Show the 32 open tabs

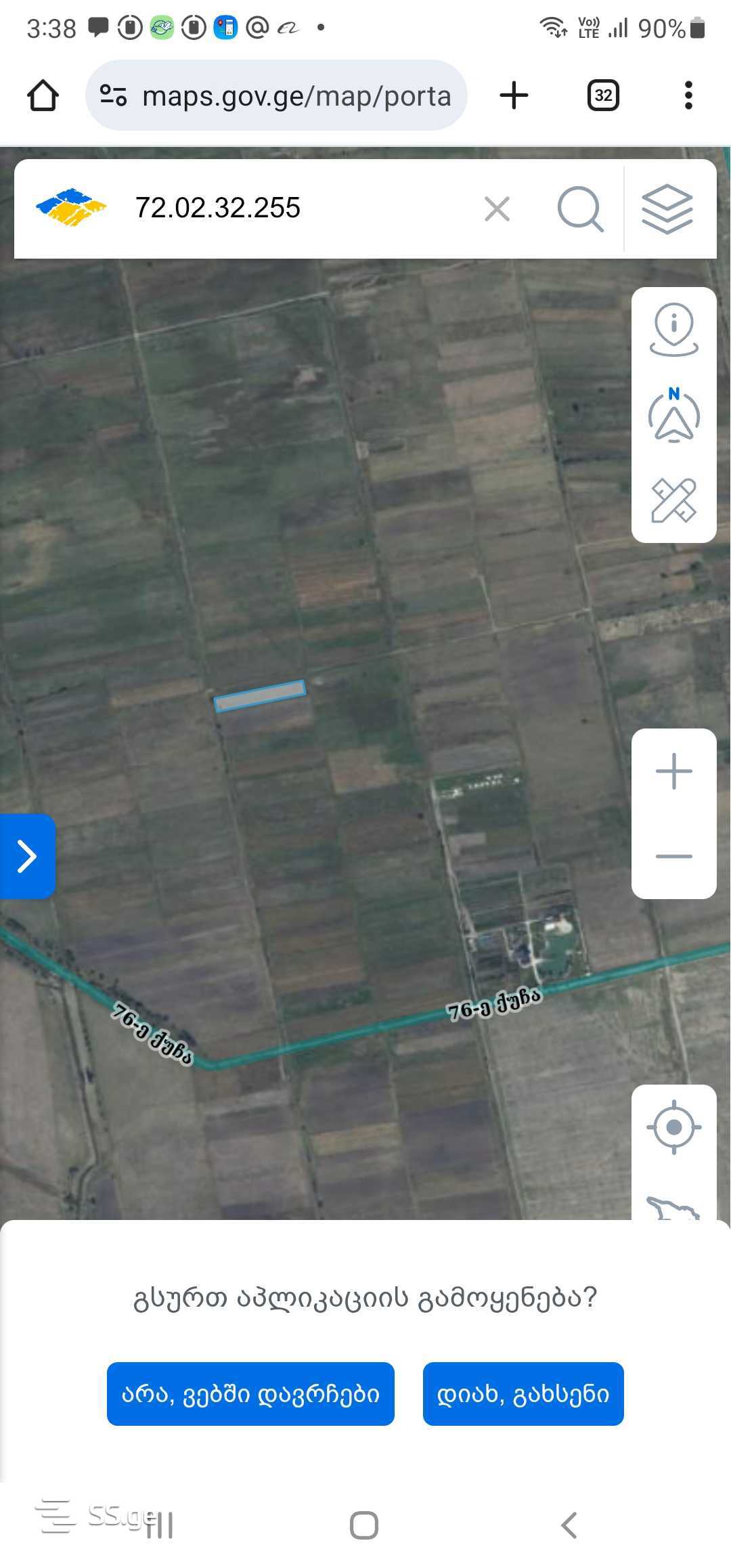[x=603, y=95]
